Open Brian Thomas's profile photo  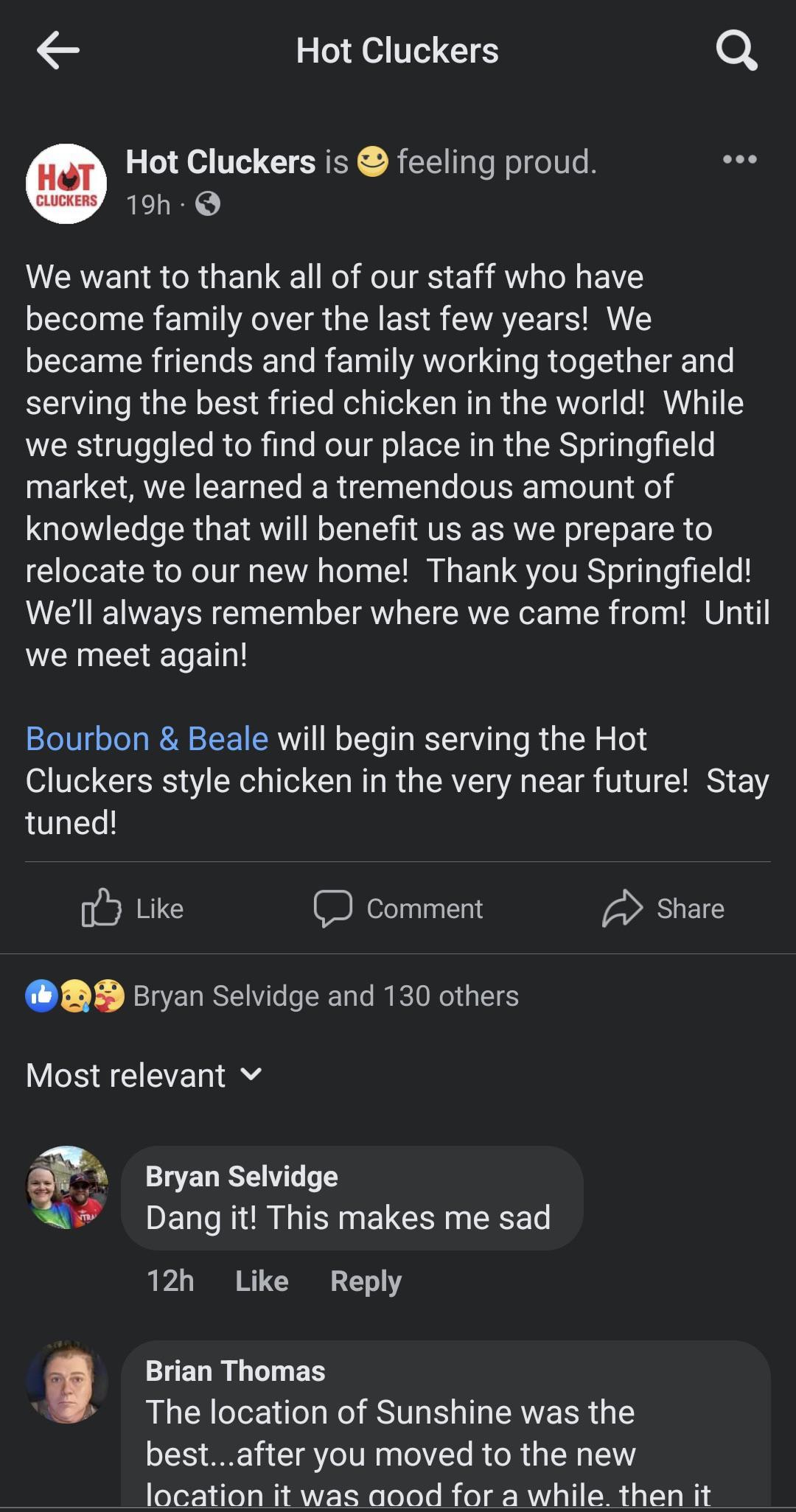tap(67, 1382)
